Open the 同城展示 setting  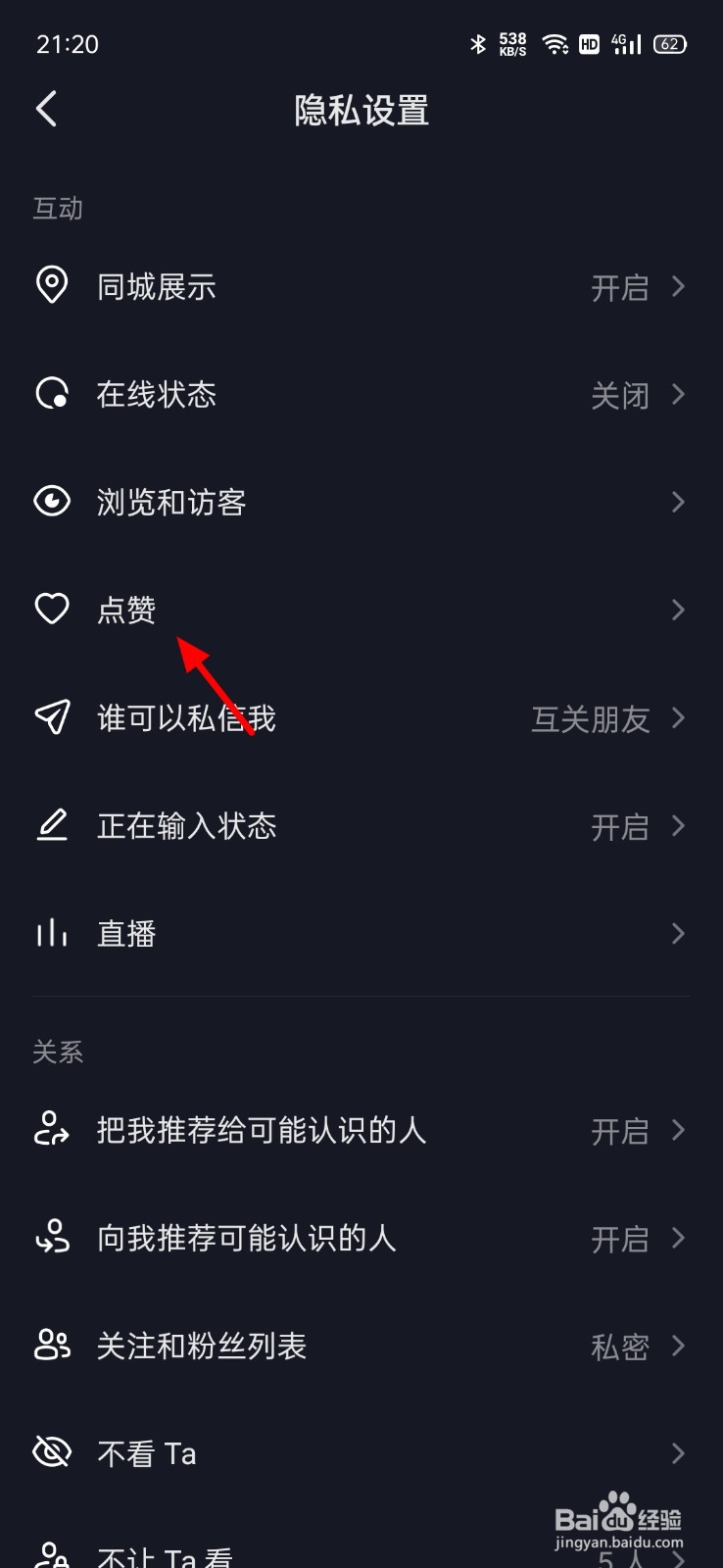pos(361,287)
